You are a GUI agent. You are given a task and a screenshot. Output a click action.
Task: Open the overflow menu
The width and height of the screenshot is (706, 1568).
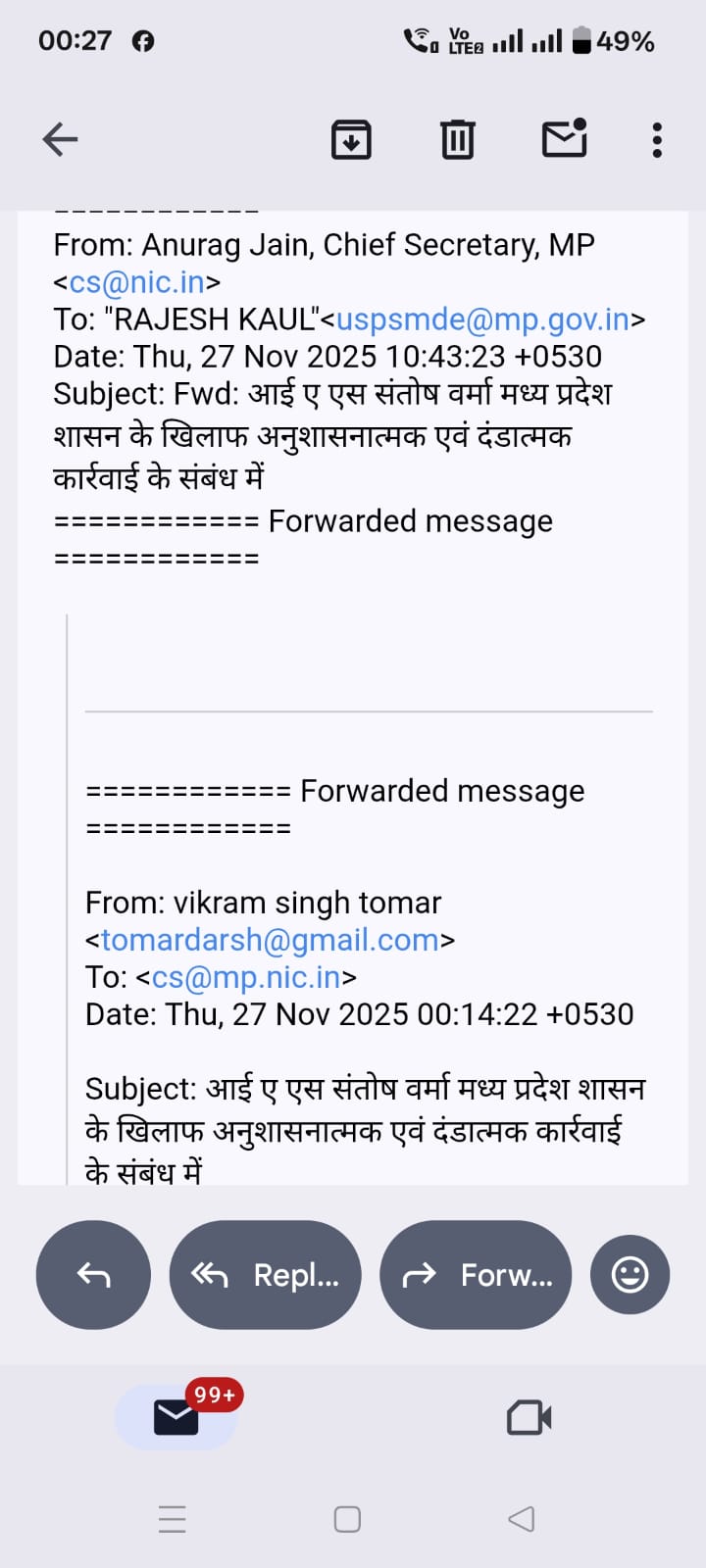coord(657,140)
